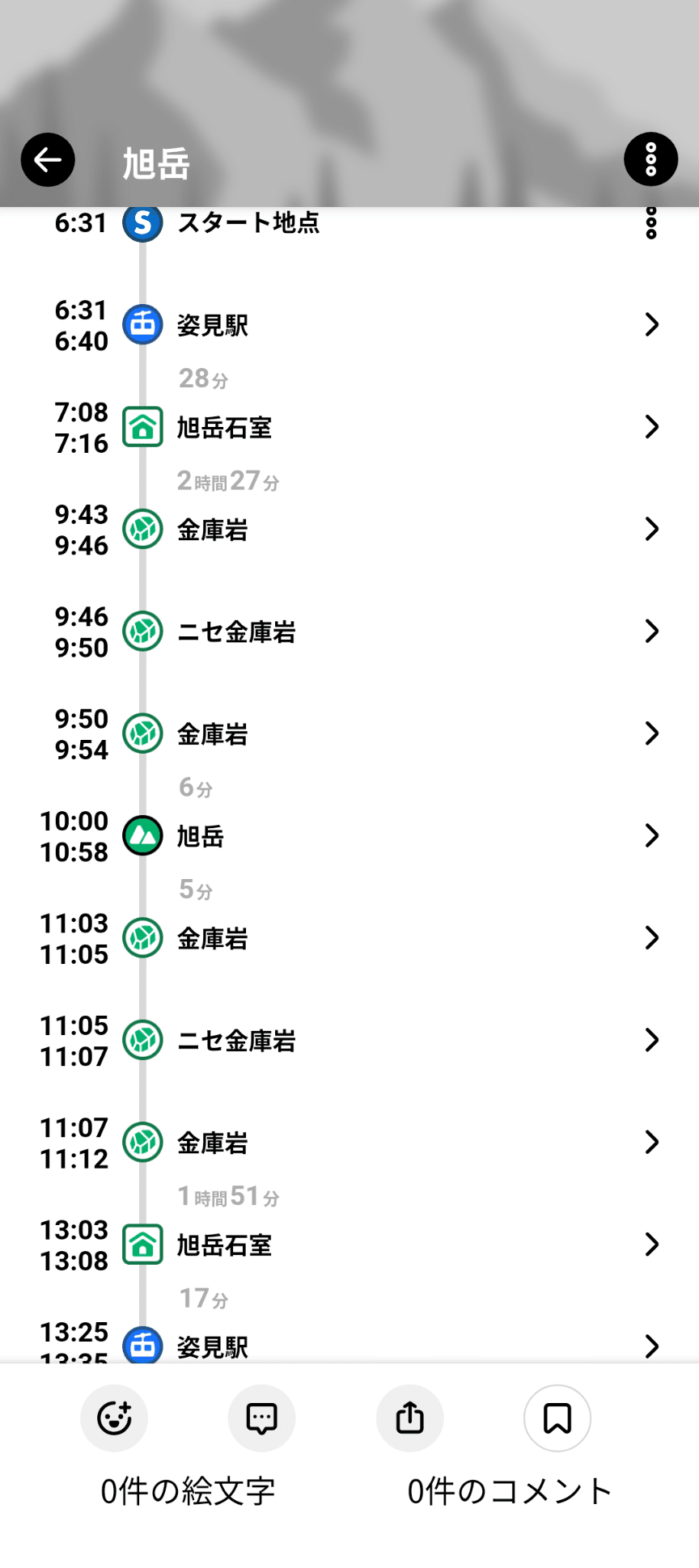
Task: Open the three-dot menu in the header
Action: pos(650,159)
